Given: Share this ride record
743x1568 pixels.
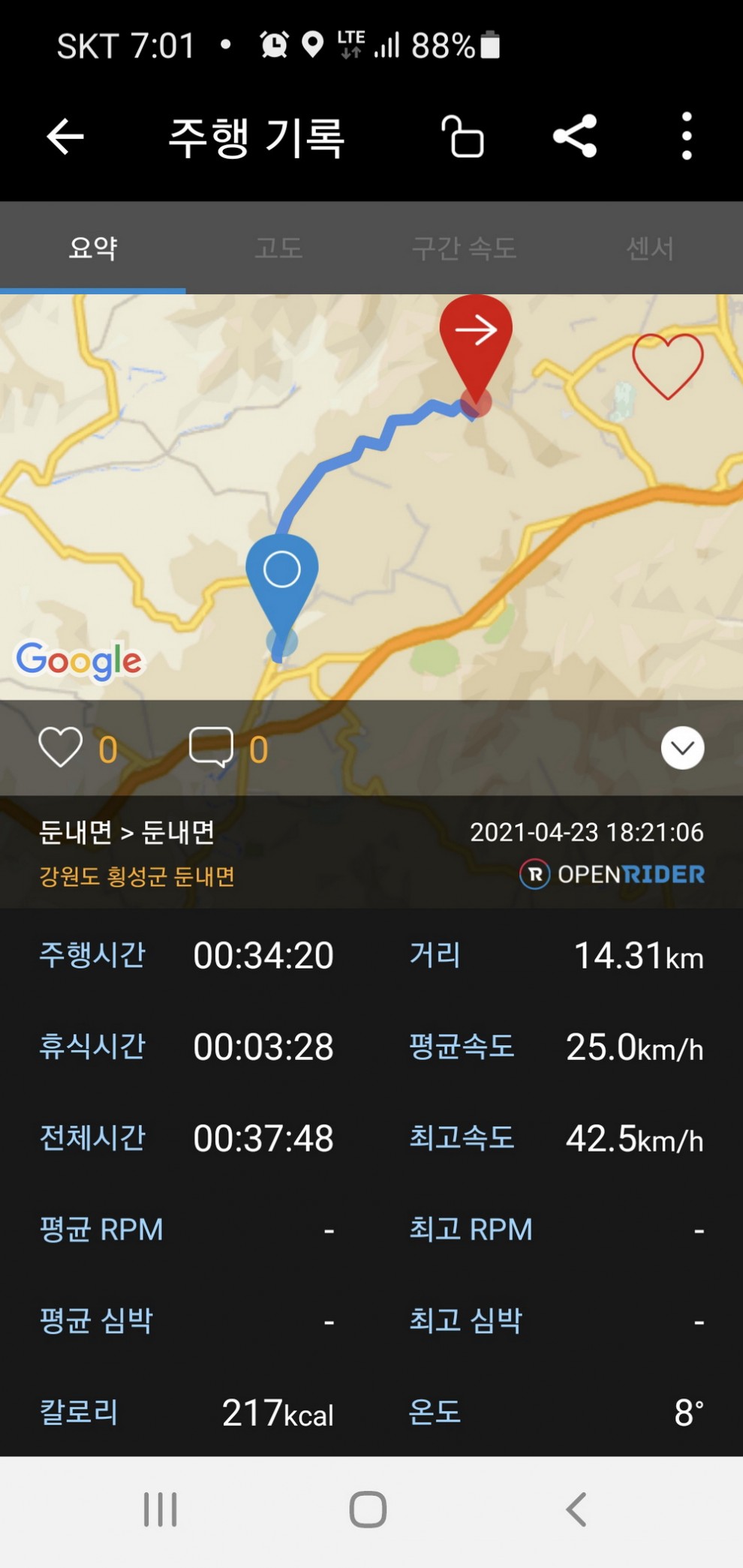Looking at the screenshot, I should [x=575, y=137].
